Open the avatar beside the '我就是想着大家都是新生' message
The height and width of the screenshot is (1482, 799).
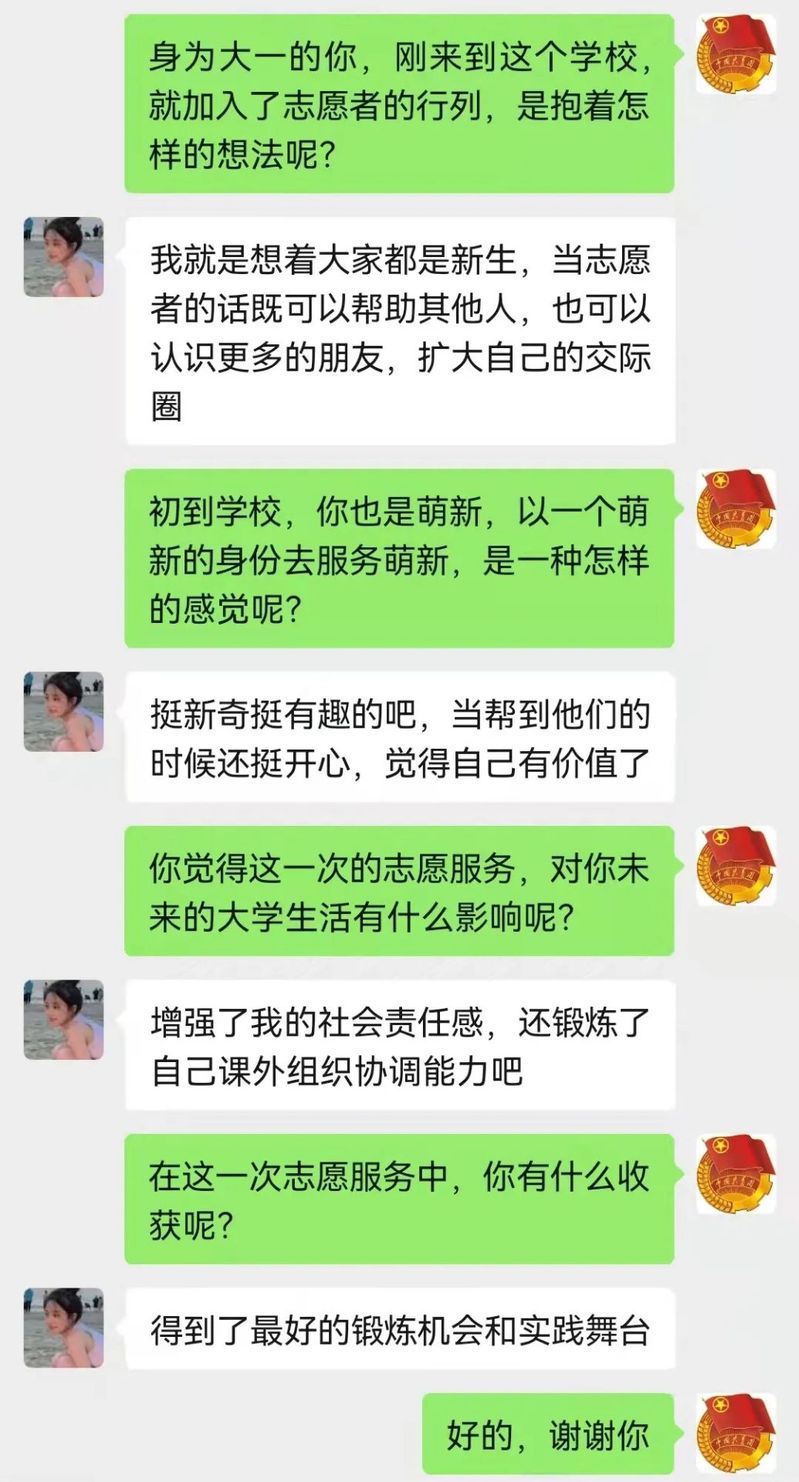click(64, 257)
